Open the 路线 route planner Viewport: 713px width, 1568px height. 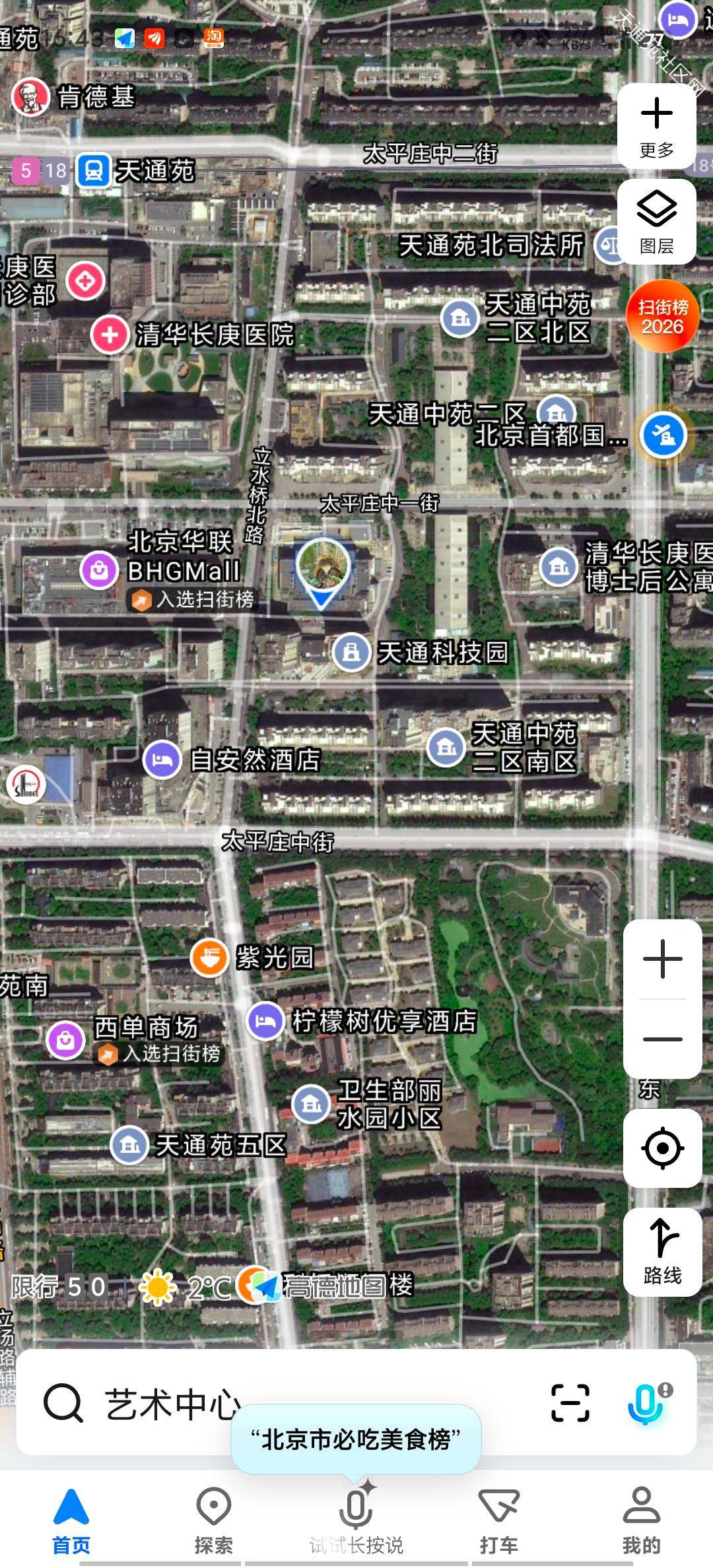click(662, 1252)
